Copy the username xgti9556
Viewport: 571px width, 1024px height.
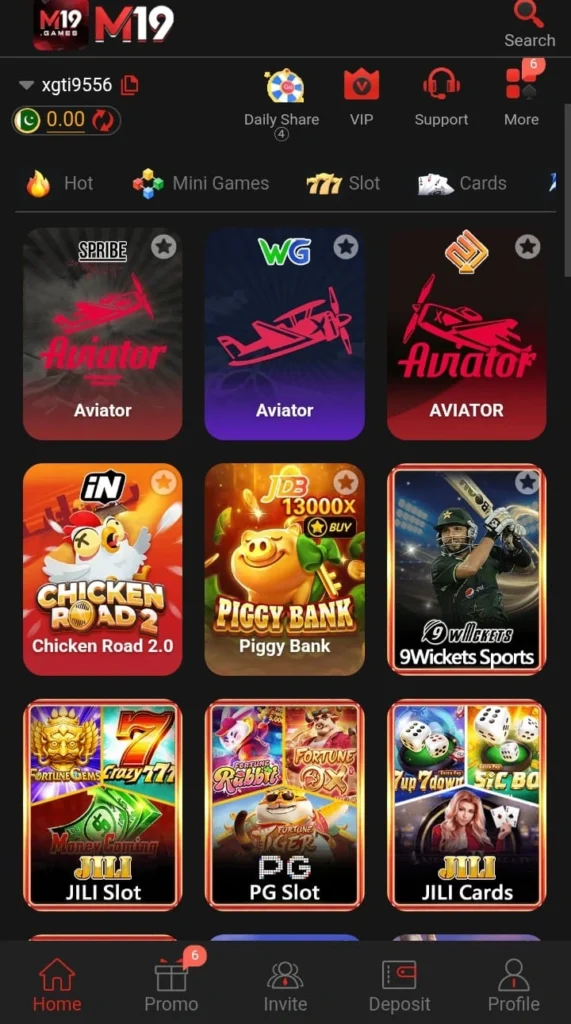[x=129, y=85]
